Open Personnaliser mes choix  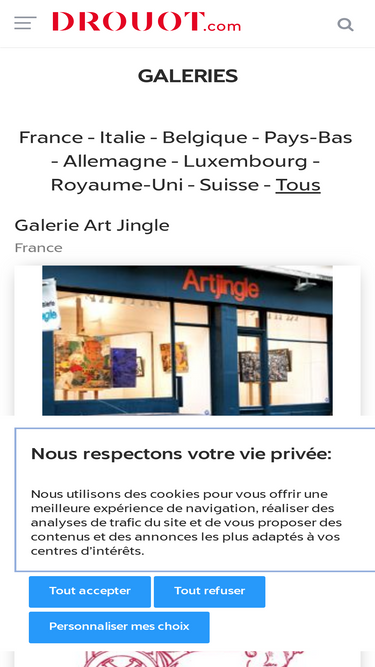(x=119, y=627)
